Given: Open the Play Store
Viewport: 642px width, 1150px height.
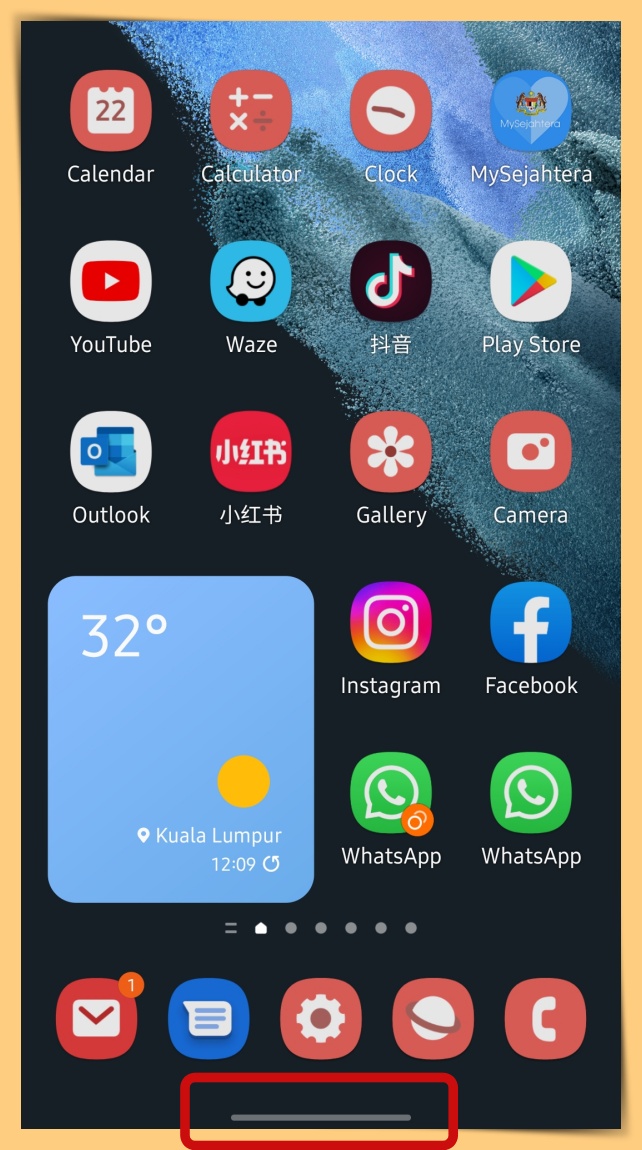Looking at the screenshot, I should (531, 281).
